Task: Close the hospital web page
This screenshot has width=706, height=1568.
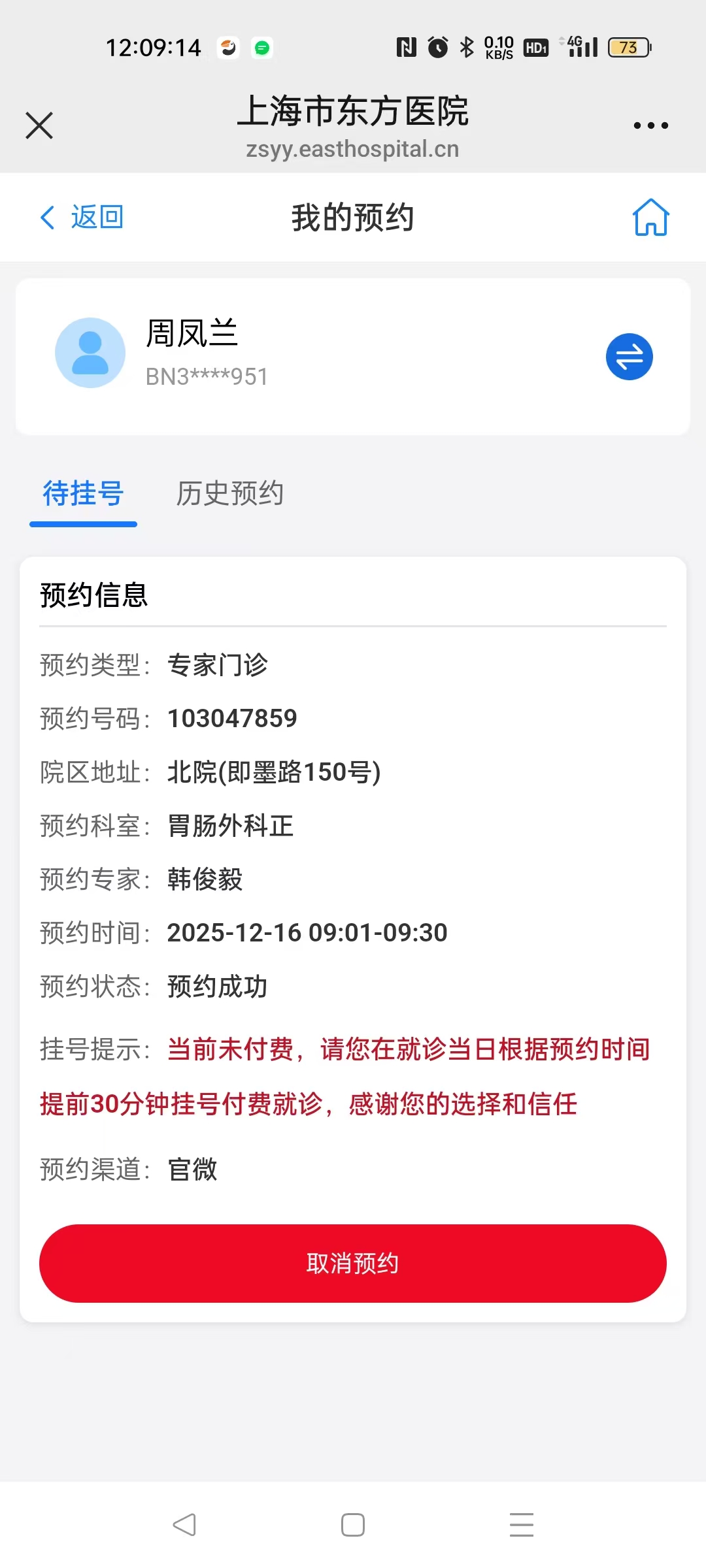Action: pos(39,125)
